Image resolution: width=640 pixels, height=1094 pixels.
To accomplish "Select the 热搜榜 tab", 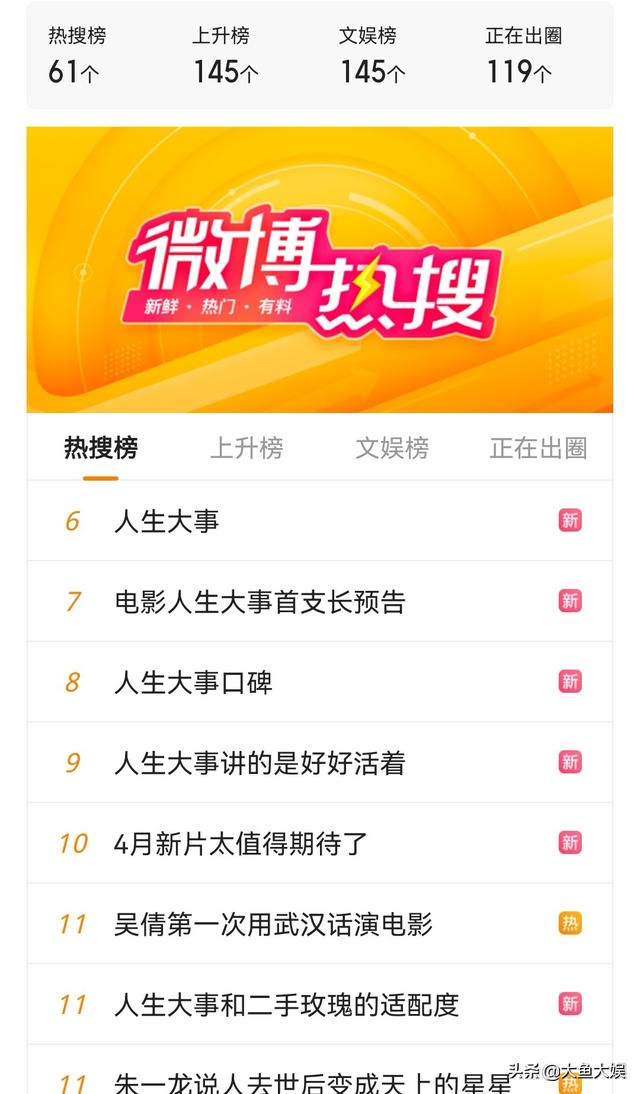I will coord(100,448).
